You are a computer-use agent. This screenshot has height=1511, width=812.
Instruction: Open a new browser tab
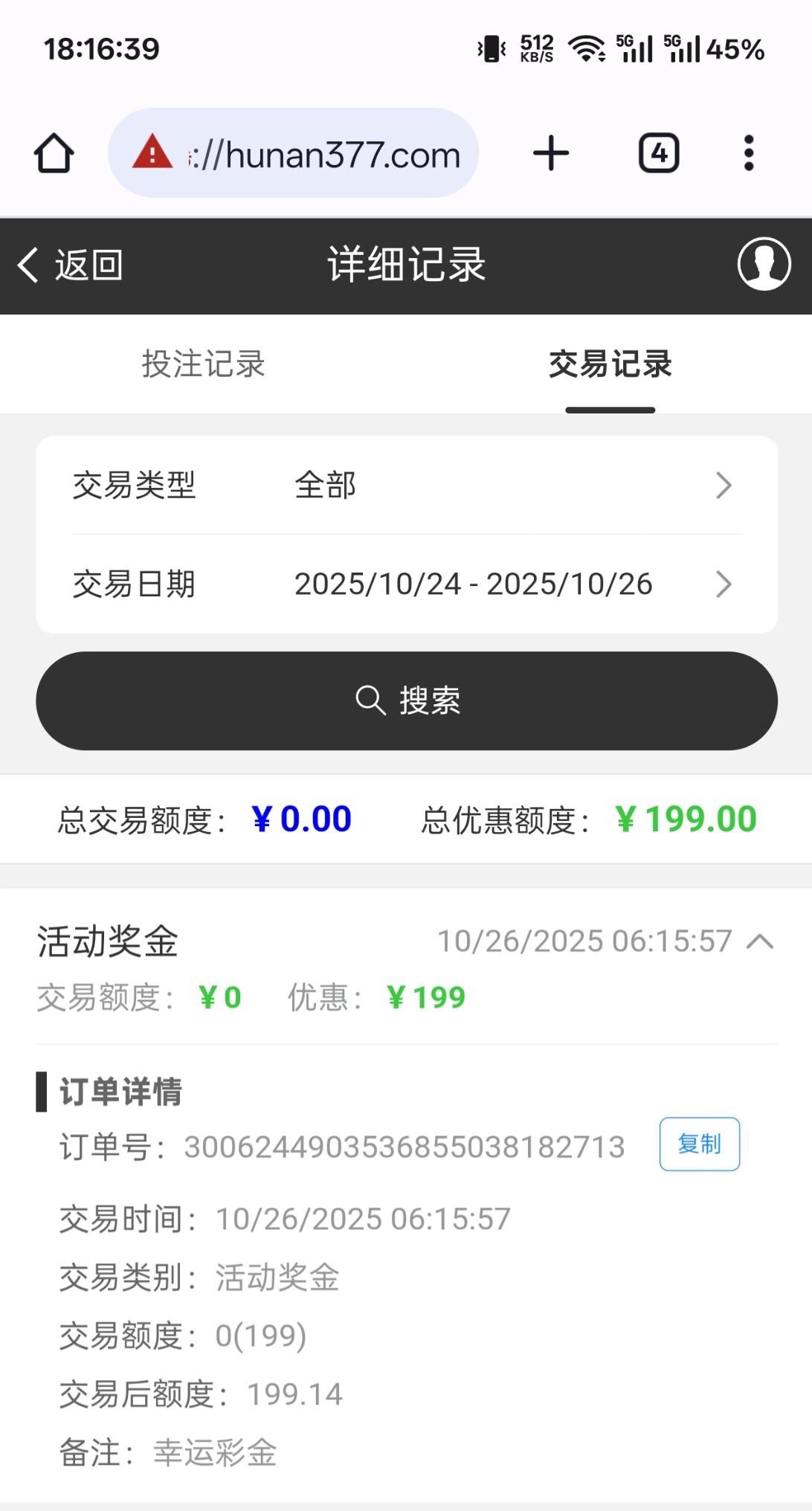[551, 154]
